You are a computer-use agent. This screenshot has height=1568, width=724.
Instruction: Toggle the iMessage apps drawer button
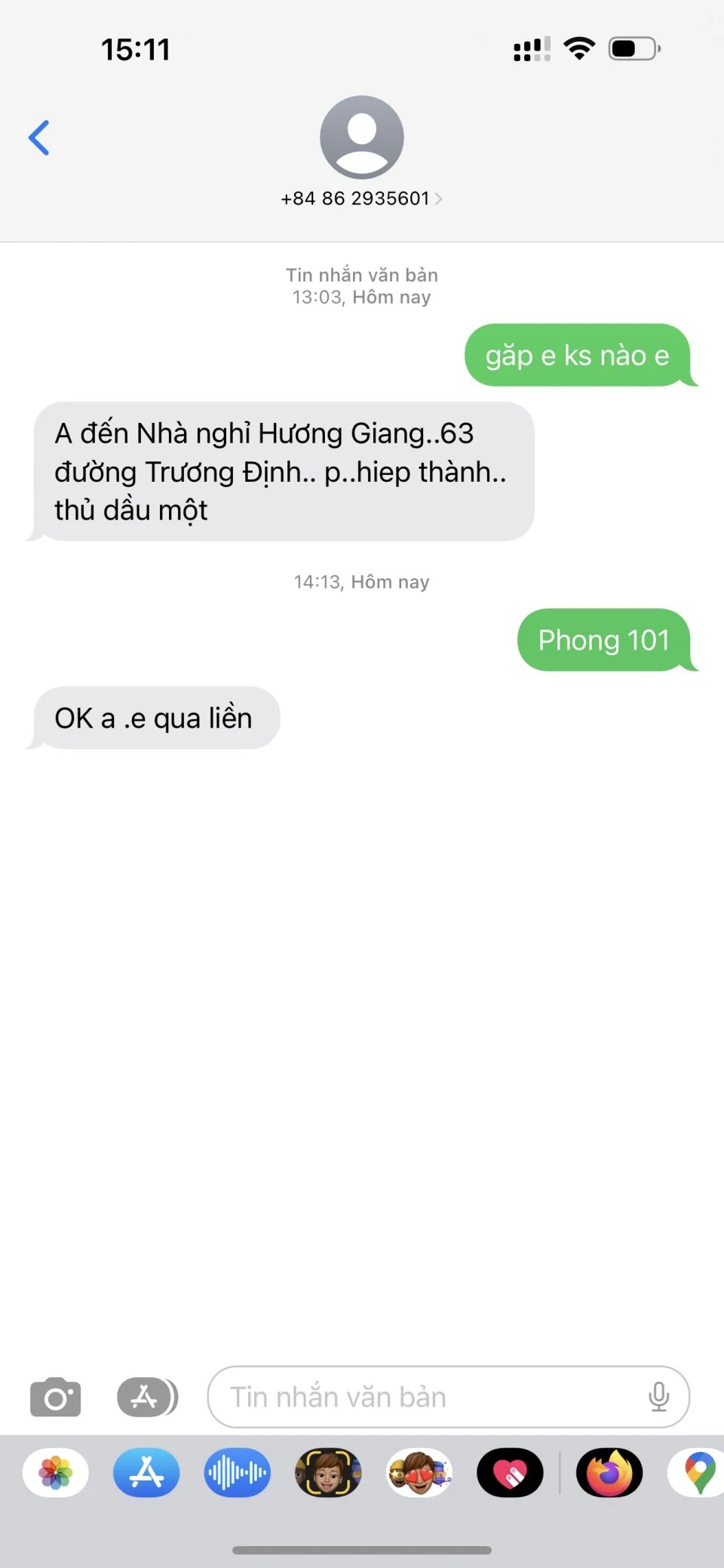[x=147, y=1397]
